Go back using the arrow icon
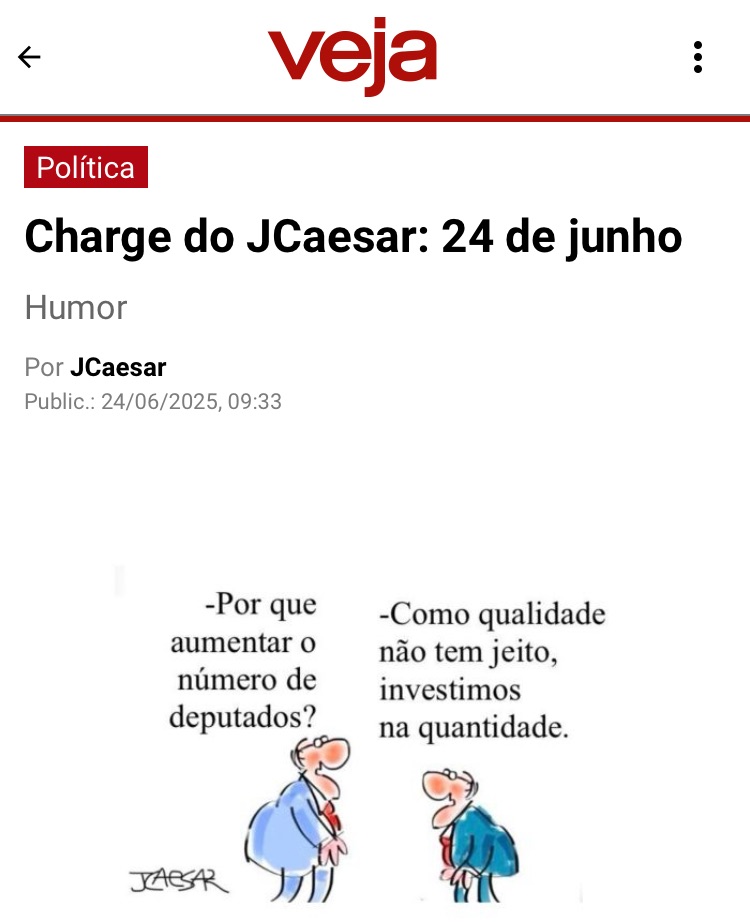The width and height of the screenshot is (750, 922). pos(29,57)
